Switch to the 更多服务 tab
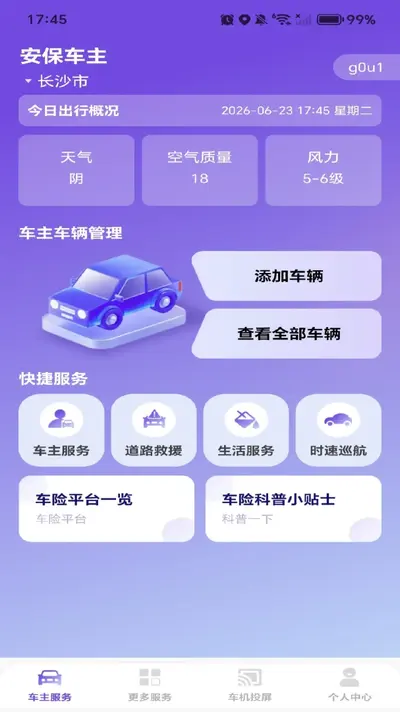The height and width of the screenshot is (712, 400). [x=150, y=685]
